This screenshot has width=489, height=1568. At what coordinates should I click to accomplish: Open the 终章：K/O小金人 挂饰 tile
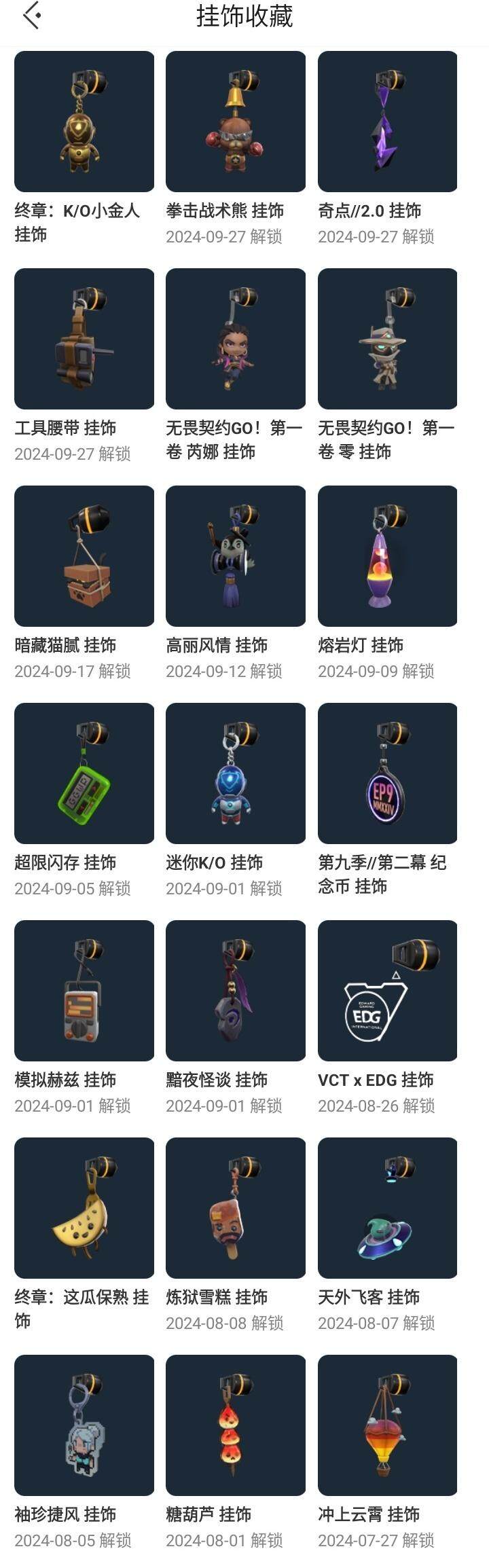[x=84, y=122]
